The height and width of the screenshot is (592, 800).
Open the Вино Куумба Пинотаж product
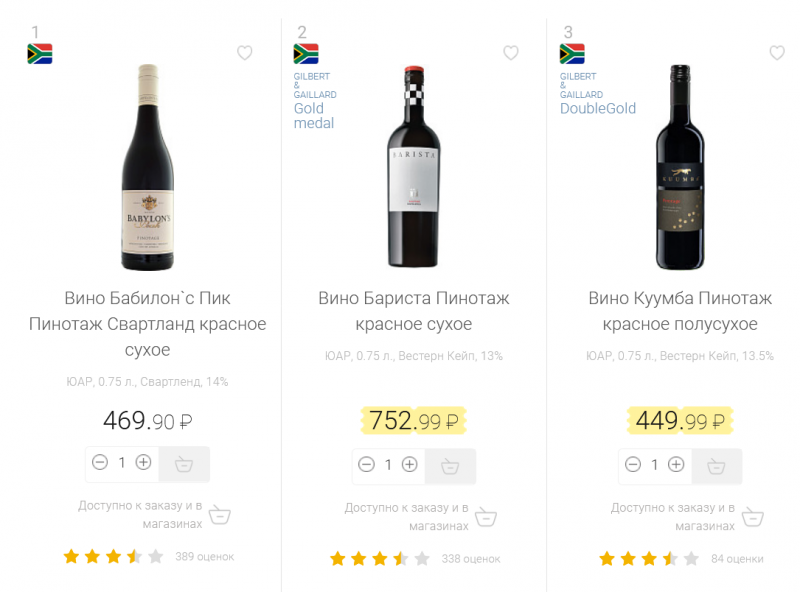click(680, 311)
